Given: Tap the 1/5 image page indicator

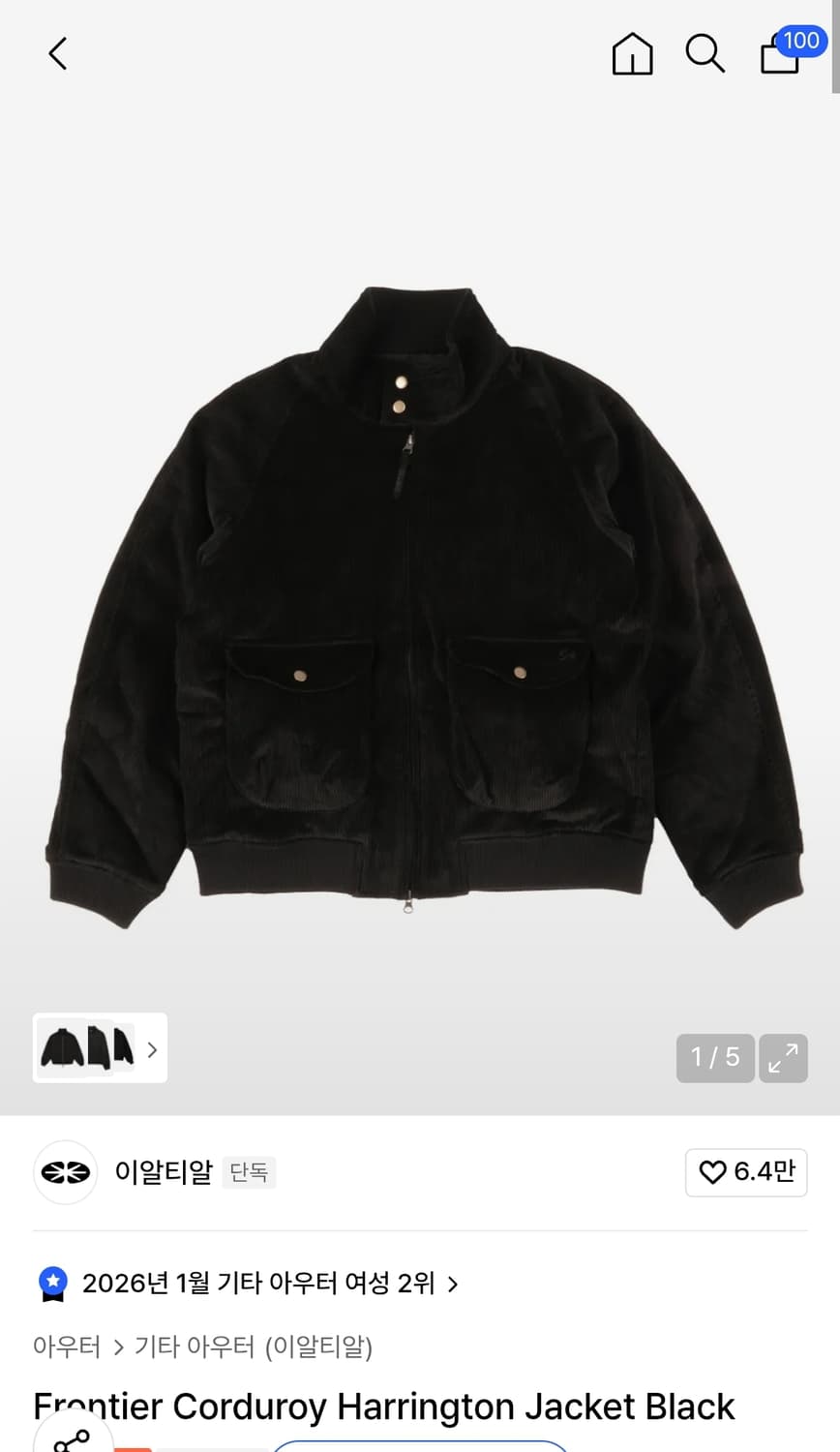Looking at the screenshot, I should [715, 1058].
